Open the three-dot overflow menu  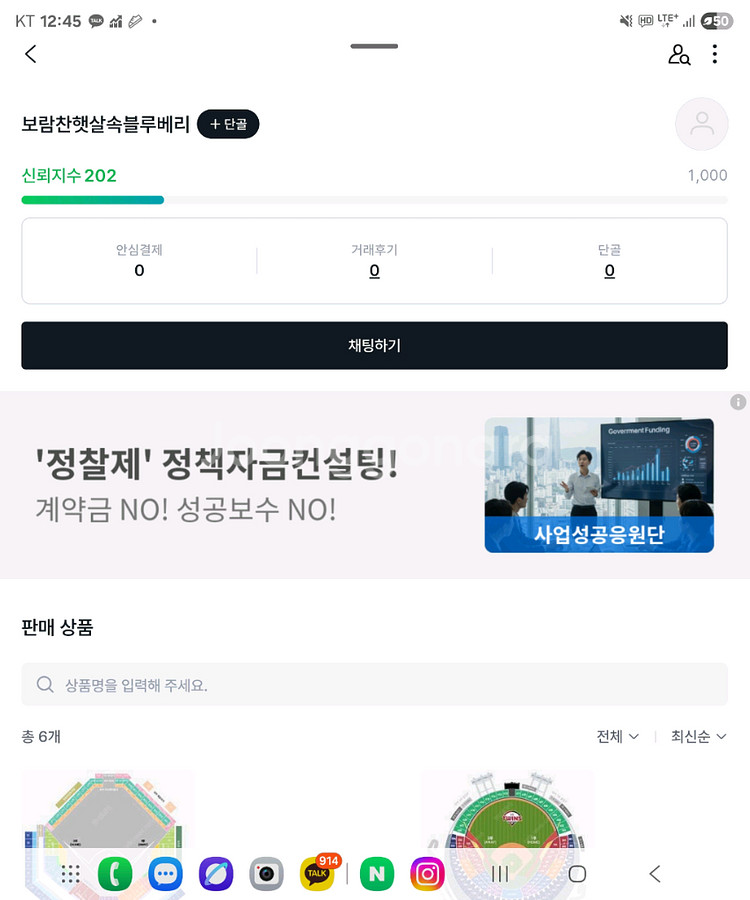pos(714,54)
